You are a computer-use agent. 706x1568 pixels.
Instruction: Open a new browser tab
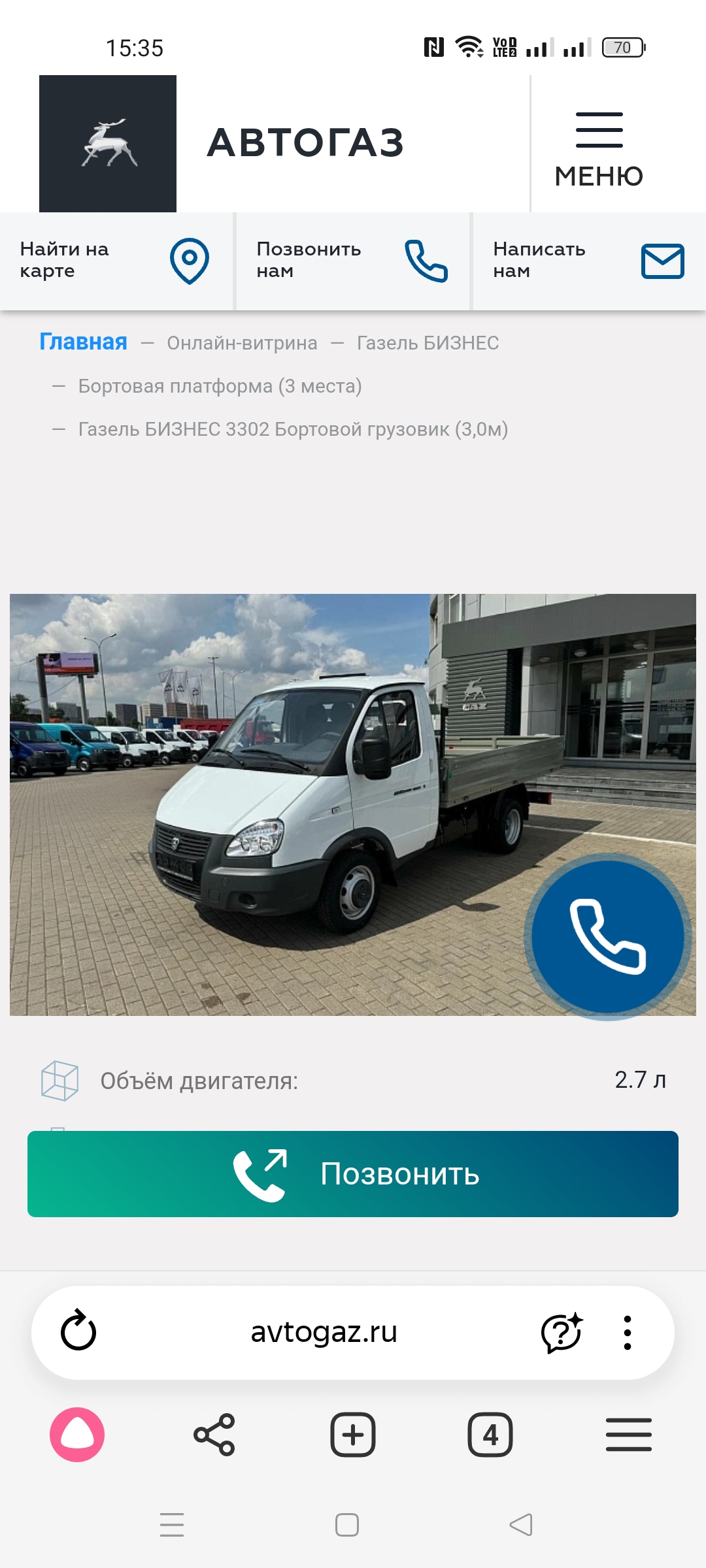(x=353, y=1435)
